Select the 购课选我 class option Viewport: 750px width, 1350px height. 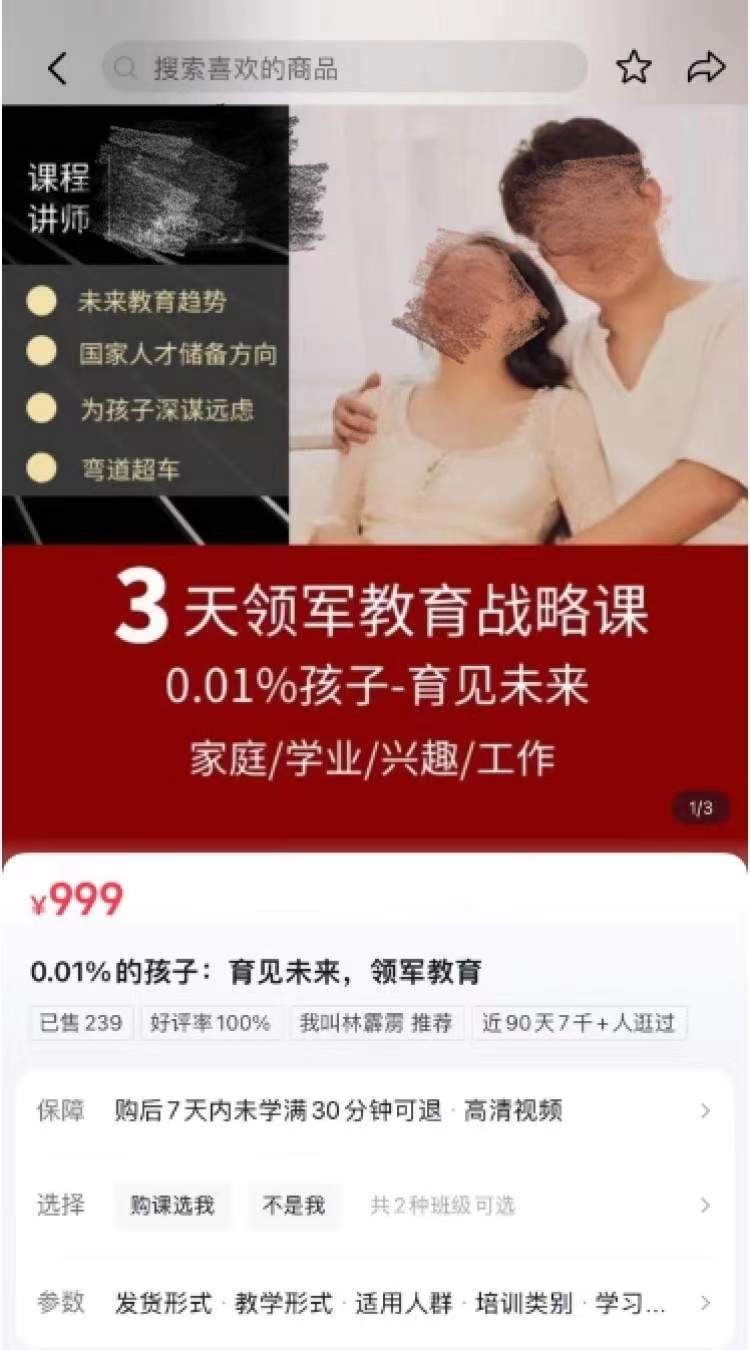tap(172, 1205)
